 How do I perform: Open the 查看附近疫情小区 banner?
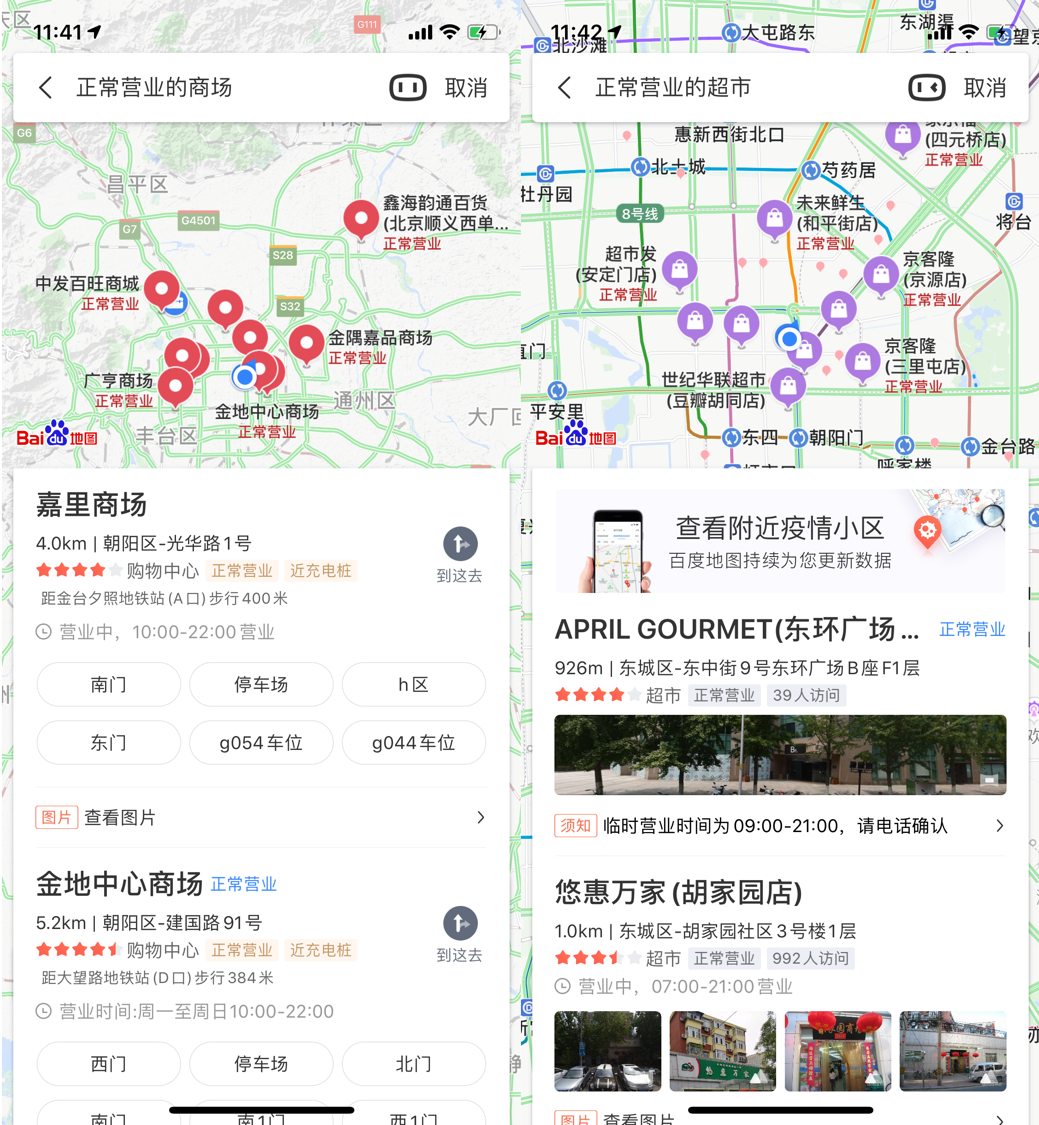[x=780, y=541]
